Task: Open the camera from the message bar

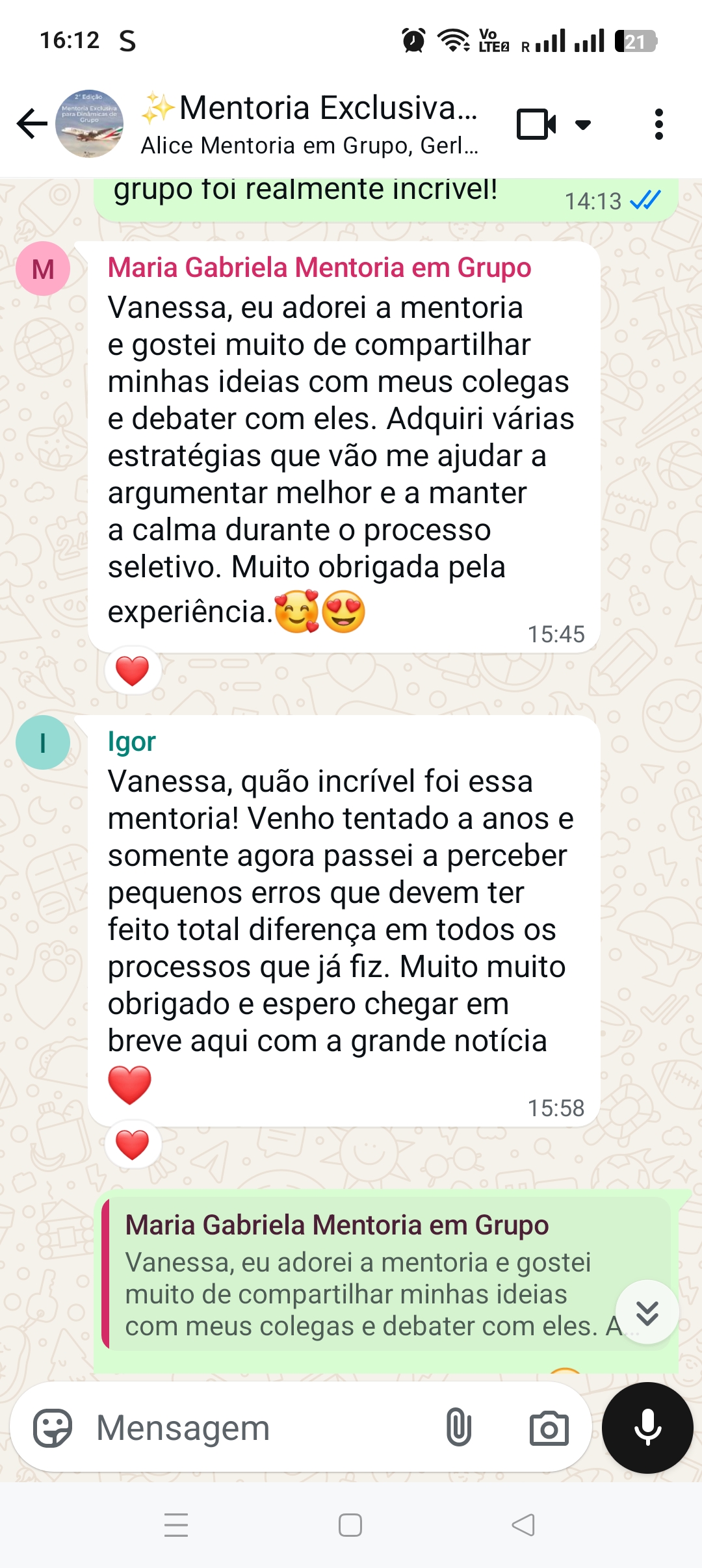Action: tap(549, 1428)
